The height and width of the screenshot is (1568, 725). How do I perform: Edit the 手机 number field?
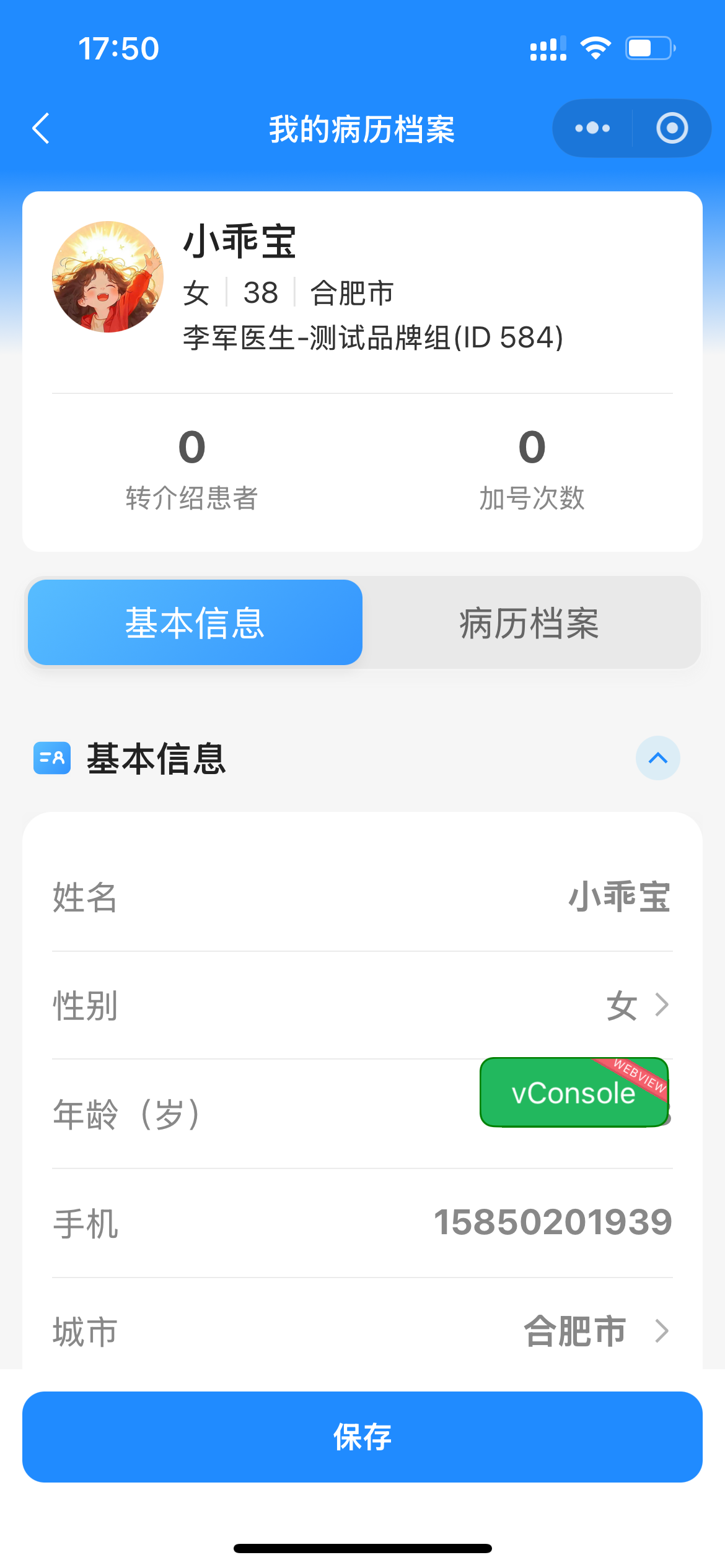click(553, 1223)
